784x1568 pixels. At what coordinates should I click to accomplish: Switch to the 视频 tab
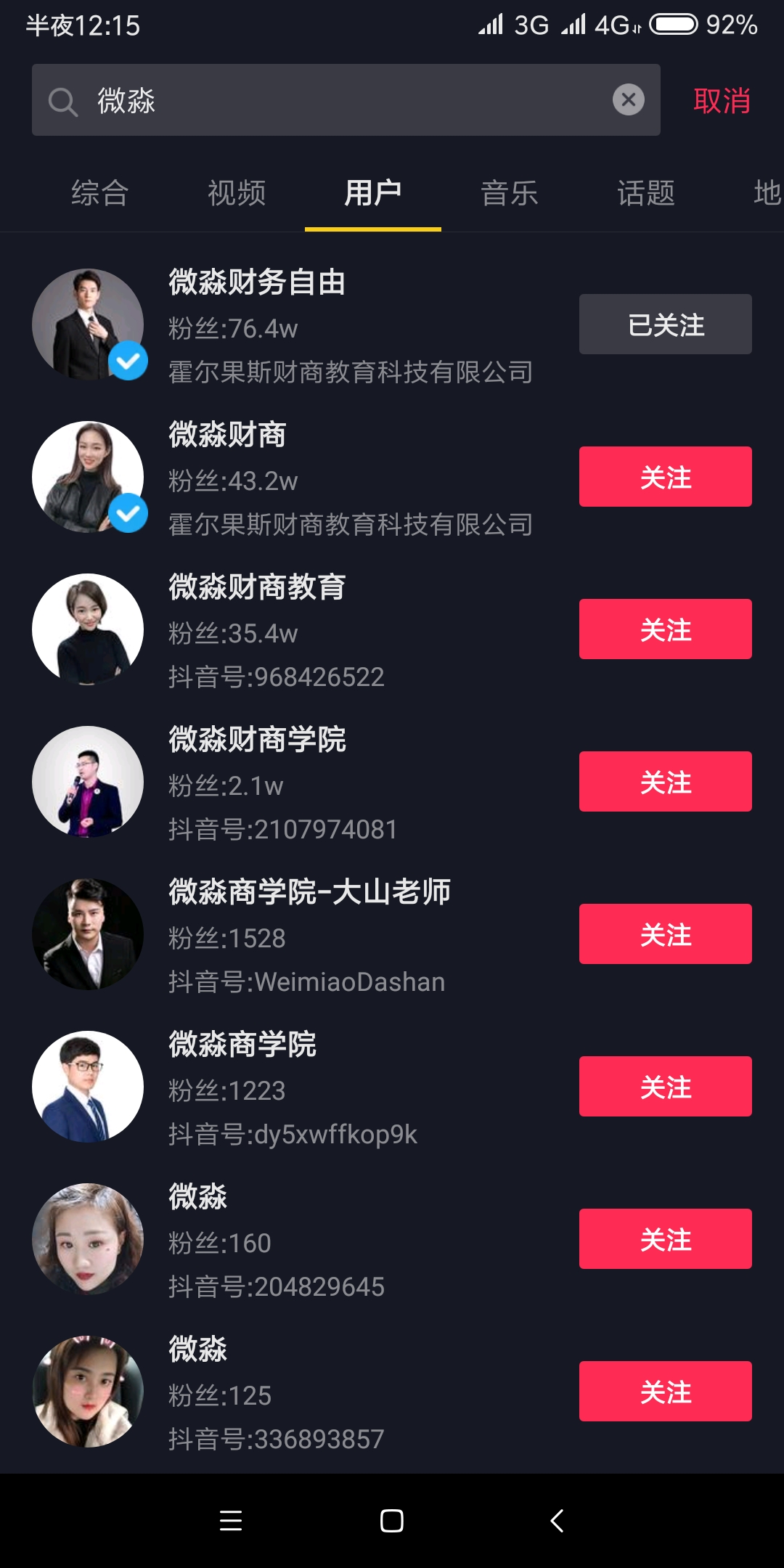[x=237, y=193]
